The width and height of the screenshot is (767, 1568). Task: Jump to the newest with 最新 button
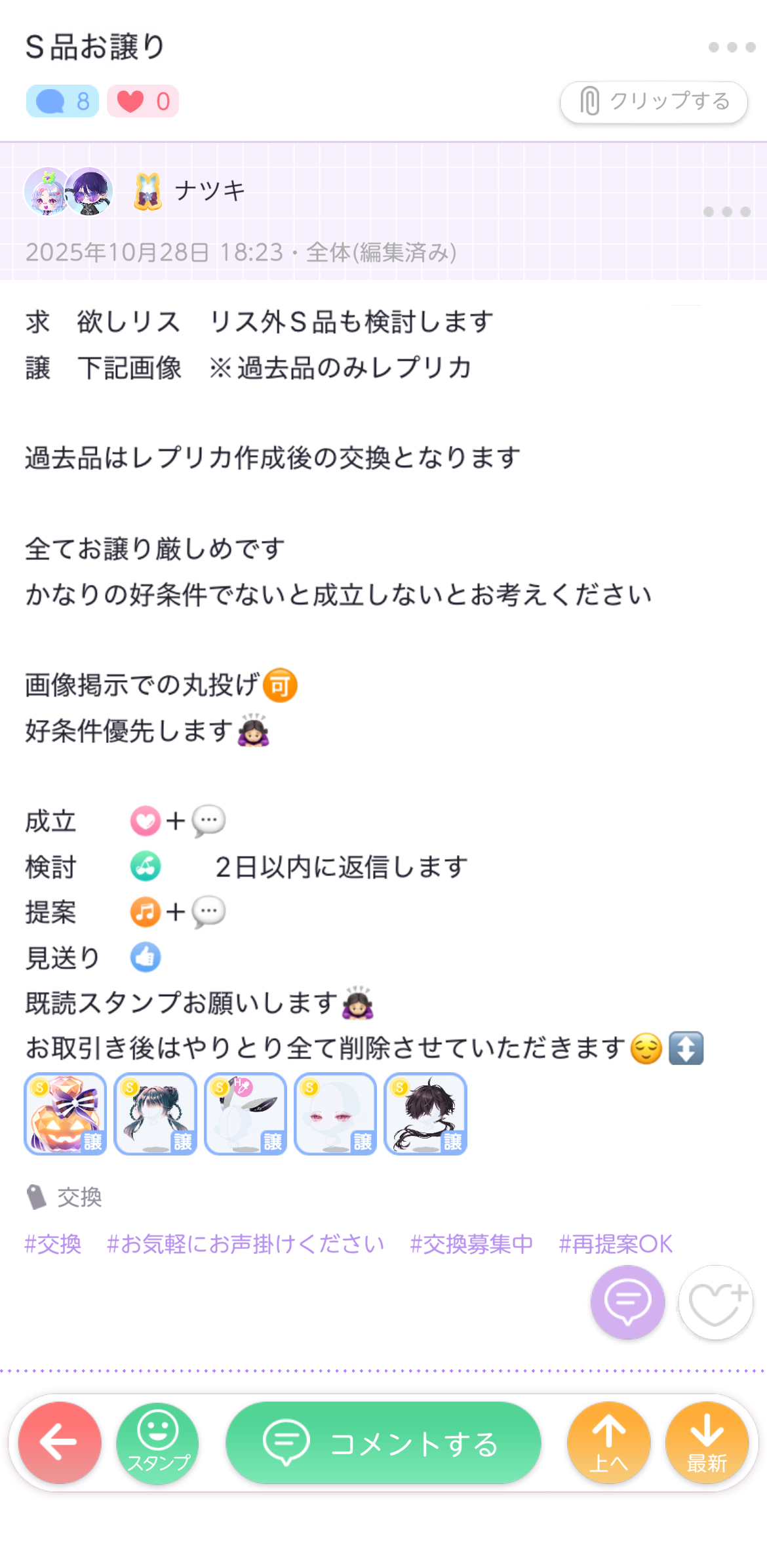(x=707, y=1443)
